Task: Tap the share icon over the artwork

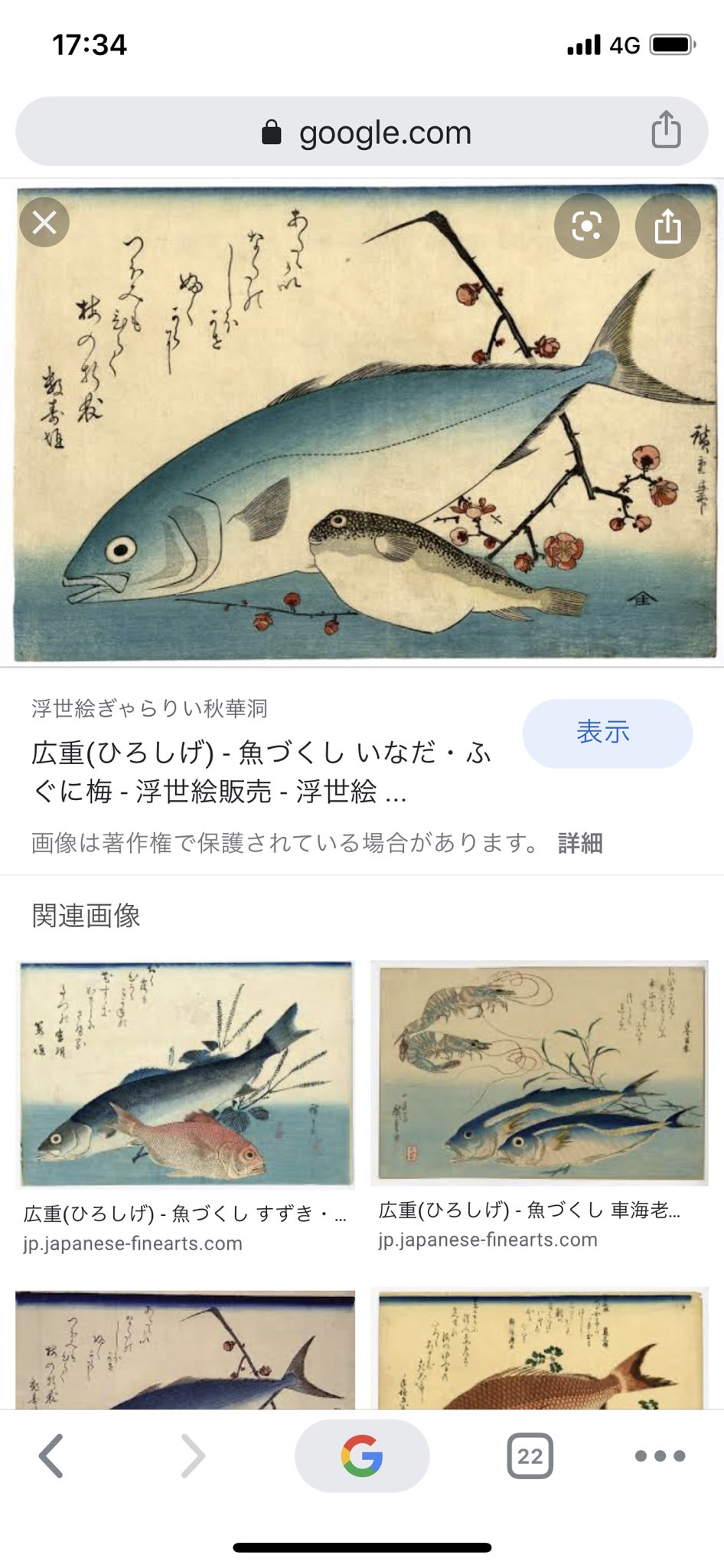Action: [x=667, y=224]
